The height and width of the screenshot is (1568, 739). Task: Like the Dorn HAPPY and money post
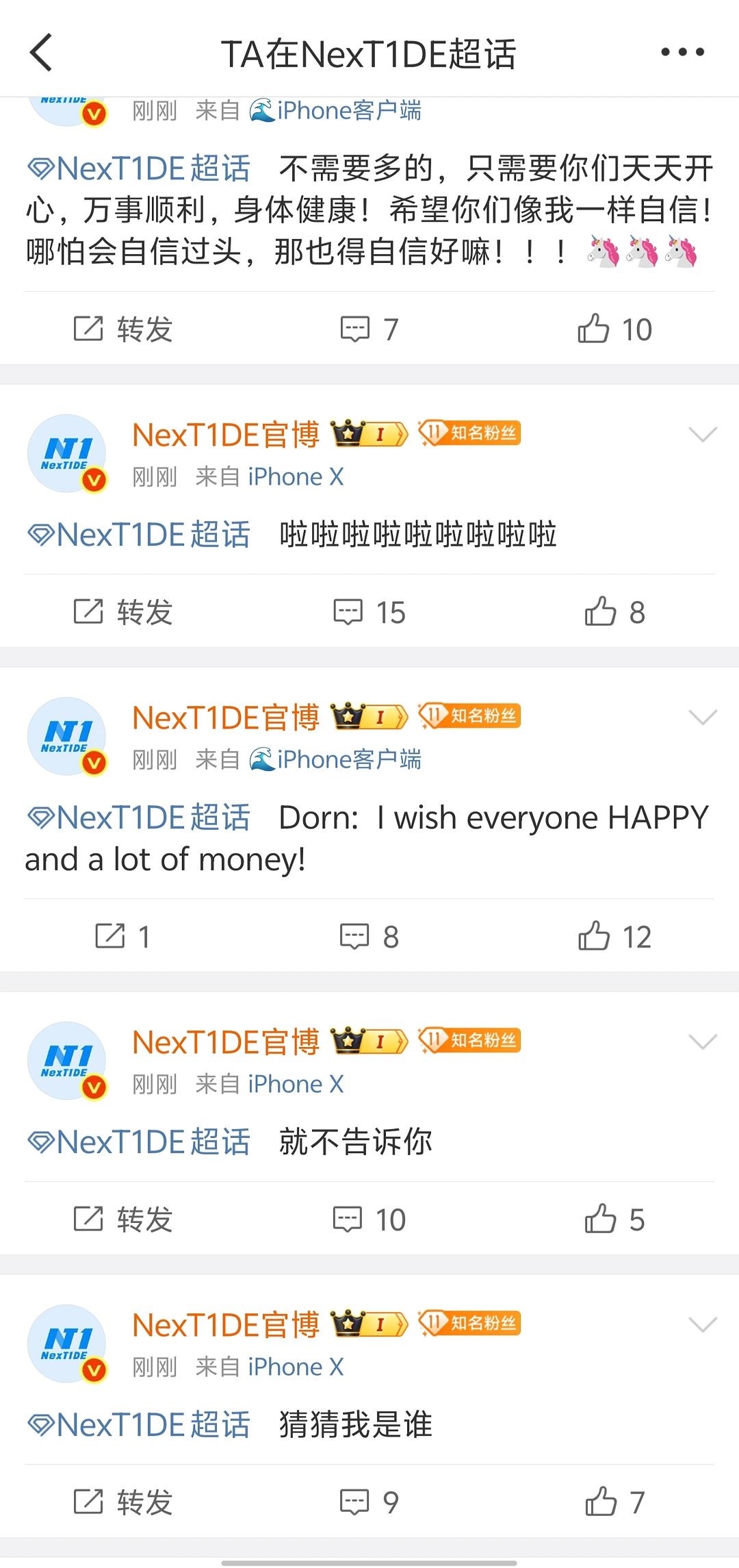click(x=614, y=937)
